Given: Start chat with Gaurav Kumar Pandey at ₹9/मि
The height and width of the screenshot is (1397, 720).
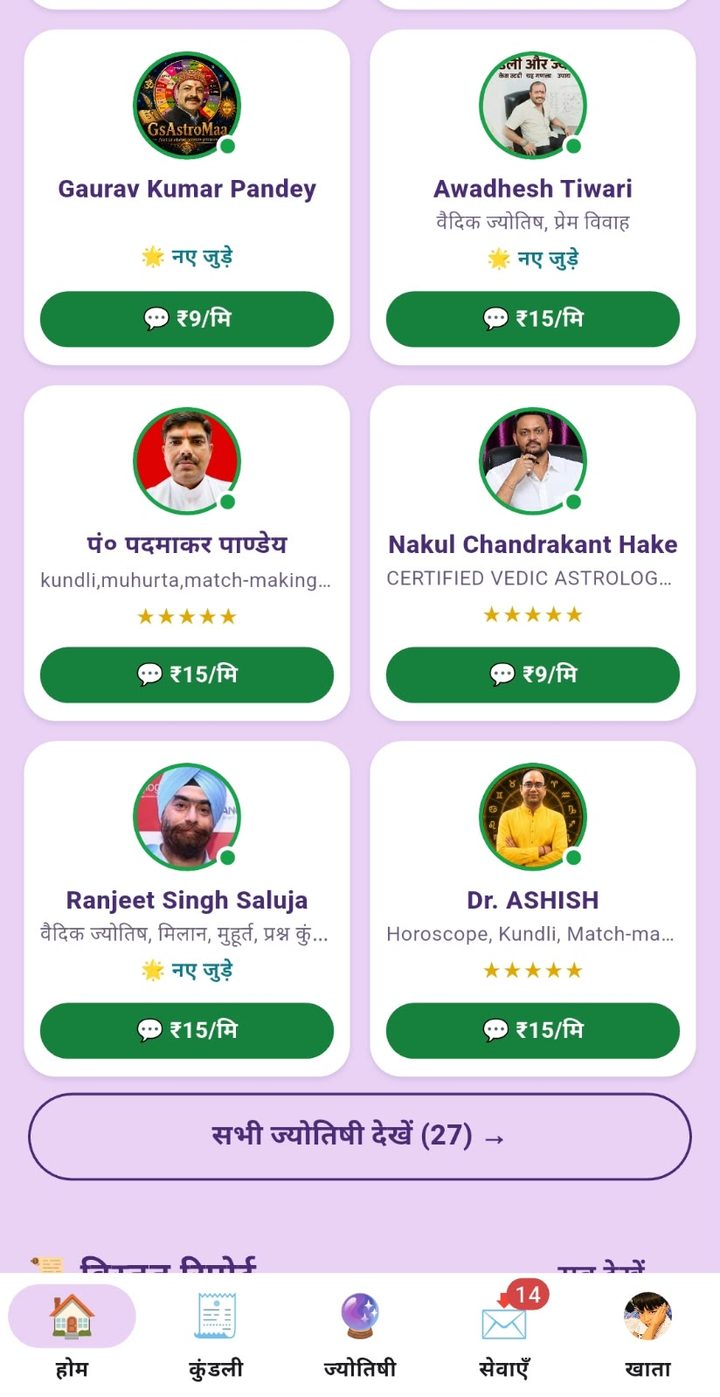Looking at the screenshot, I should 187,319.
